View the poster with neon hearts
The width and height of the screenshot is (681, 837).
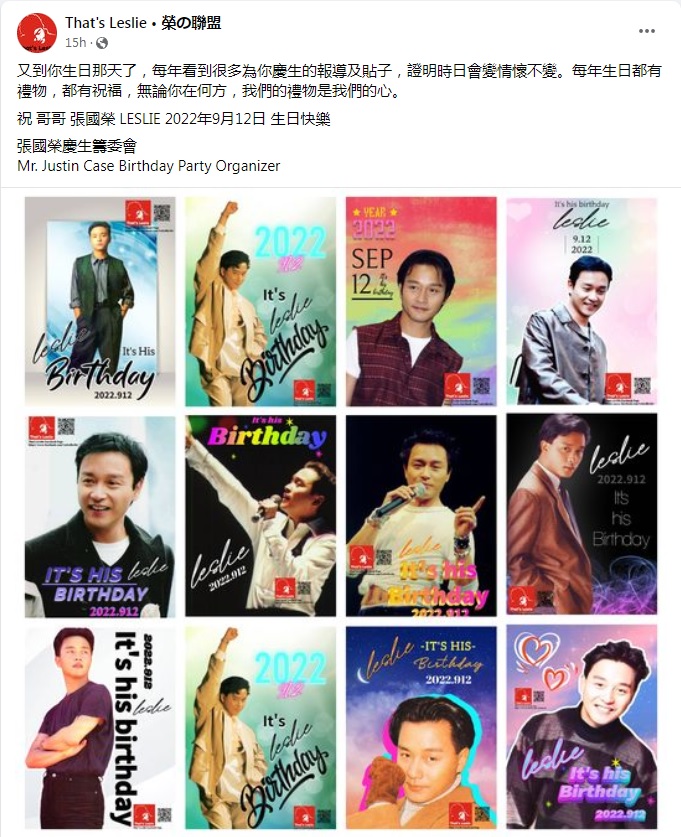pos(581,727)
